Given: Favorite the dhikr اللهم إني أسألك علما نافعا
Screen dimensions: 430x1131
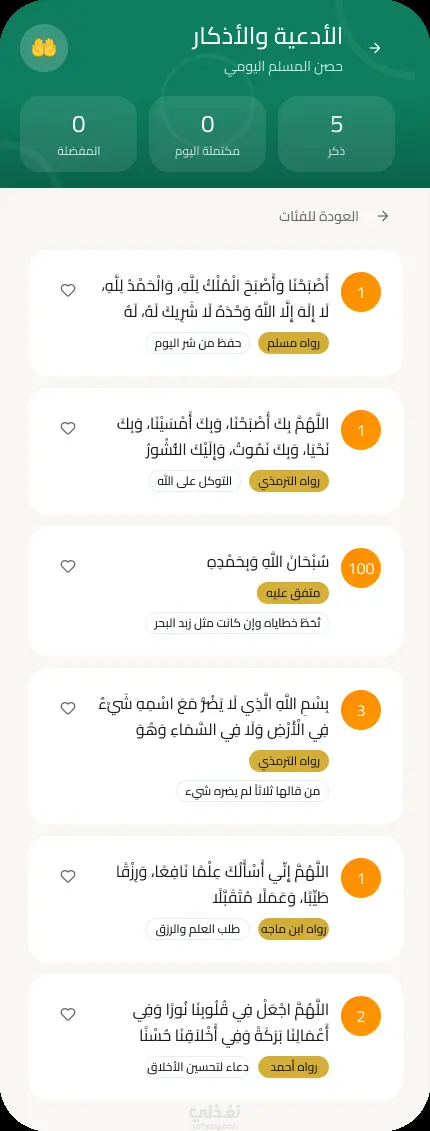Looking at the screenshot, I should click(68, 876).
